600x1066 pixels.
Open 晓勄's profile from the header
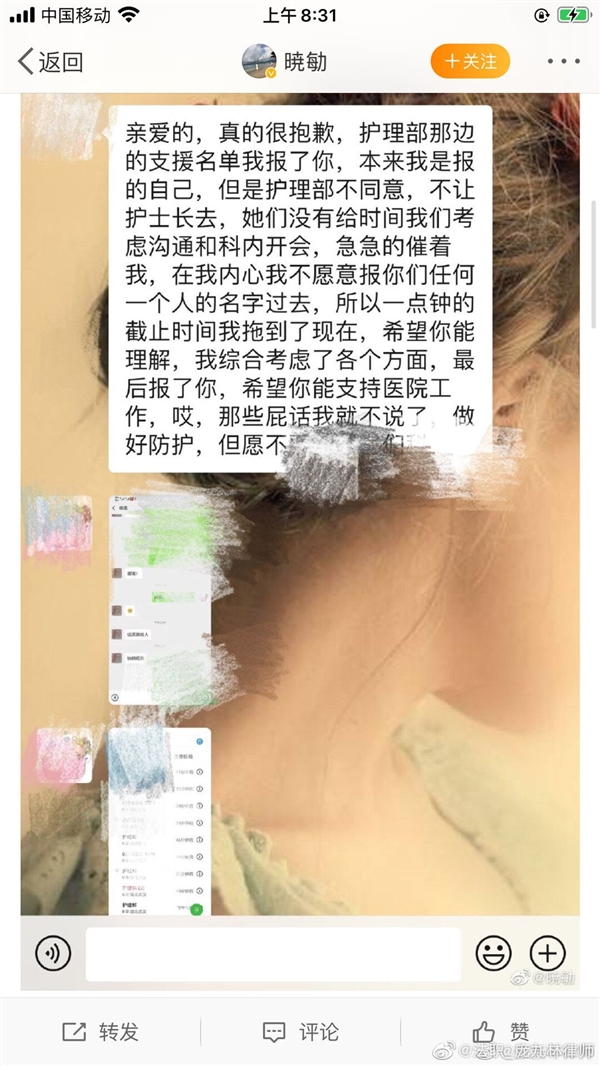285,62
